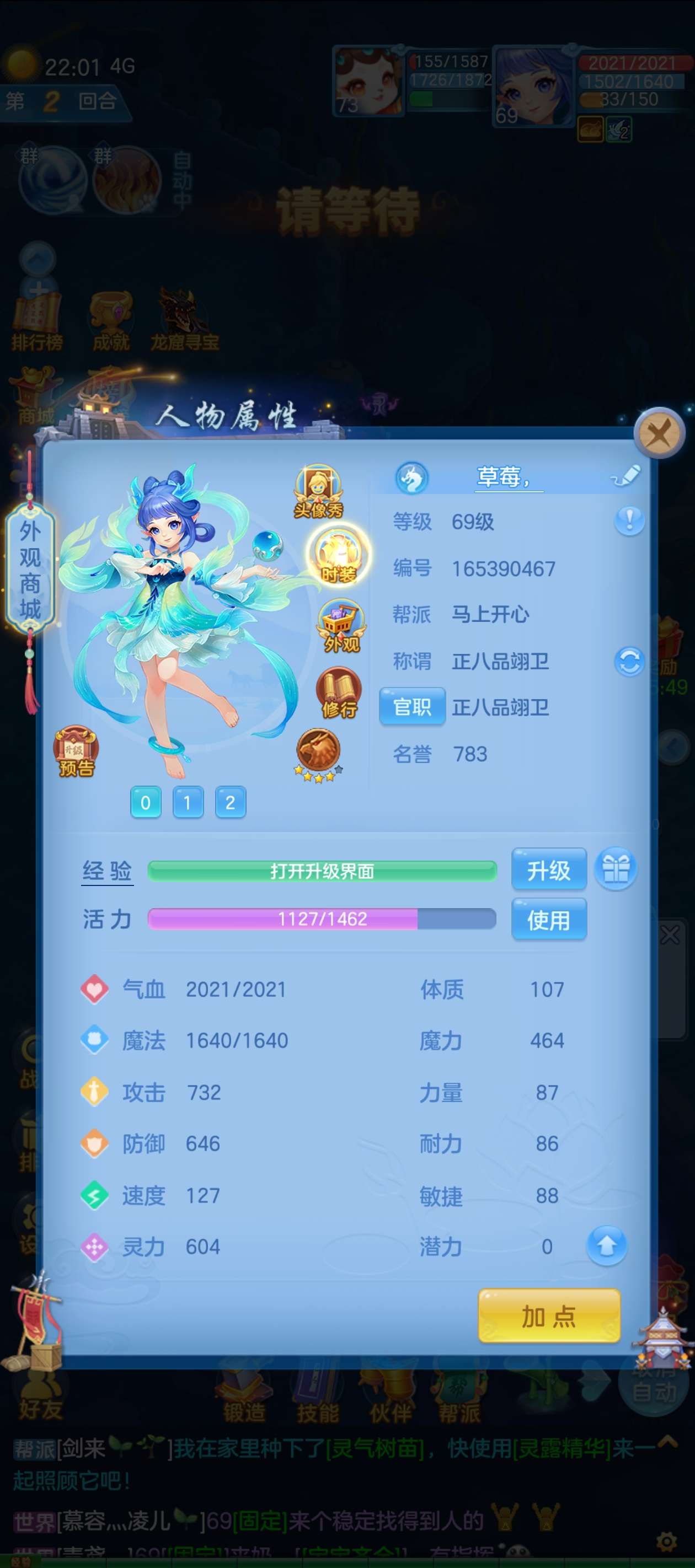695x1568 pixels.
Task: Tap the blue up arrow beside 潜力
Action: coord(606,1246)
